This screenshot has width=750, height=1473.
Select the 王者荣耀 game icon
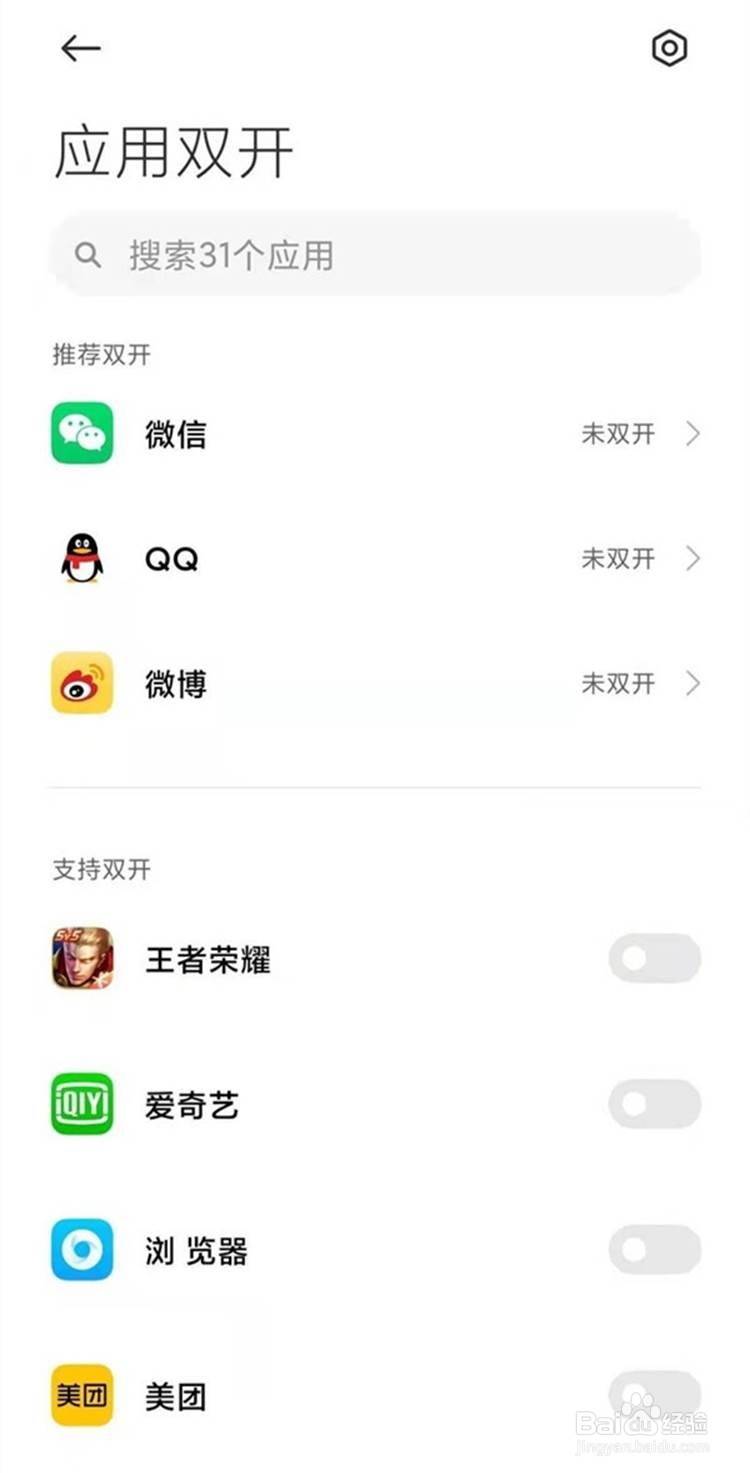click(x=81, y=958)
